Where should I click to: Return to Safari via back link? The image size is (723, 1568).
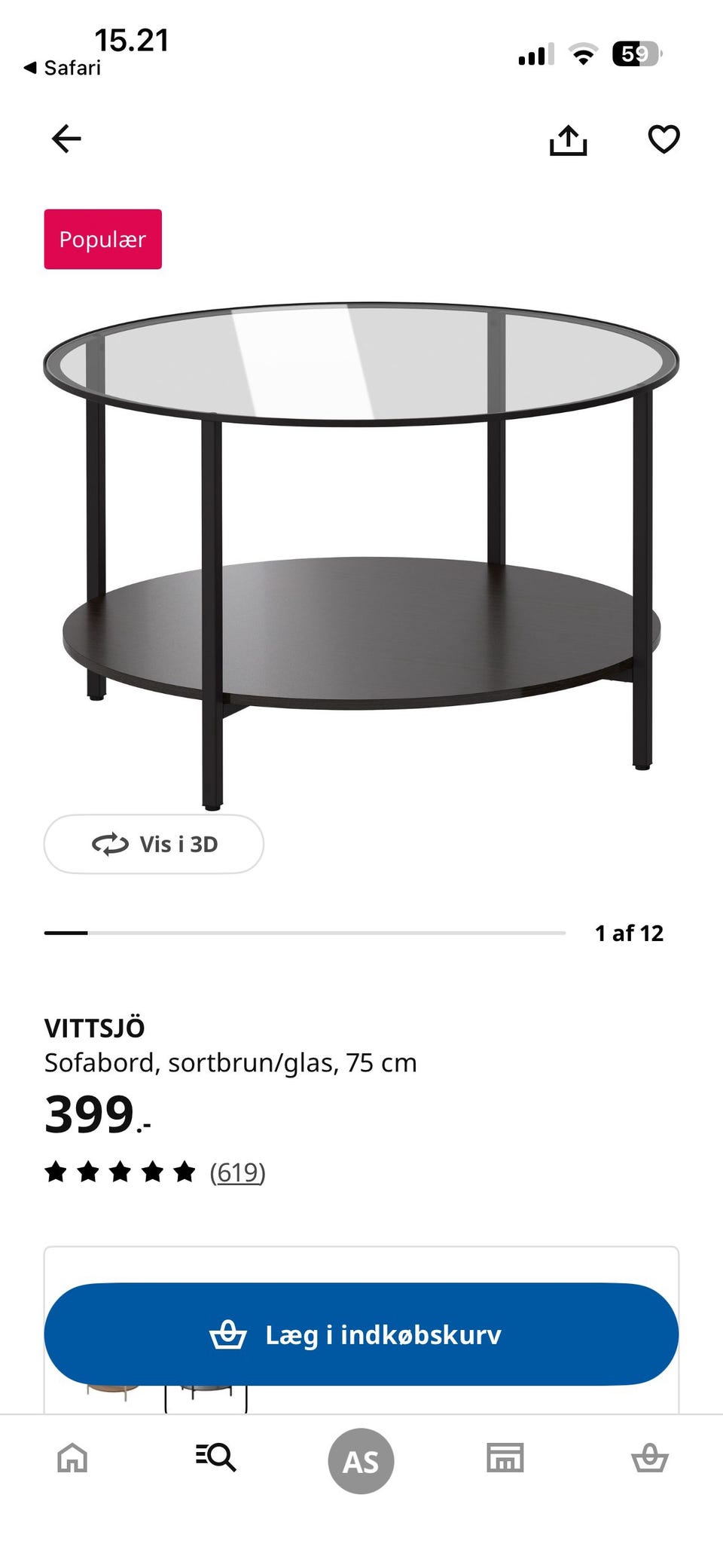pyautogui.click(x=62, y=68)
